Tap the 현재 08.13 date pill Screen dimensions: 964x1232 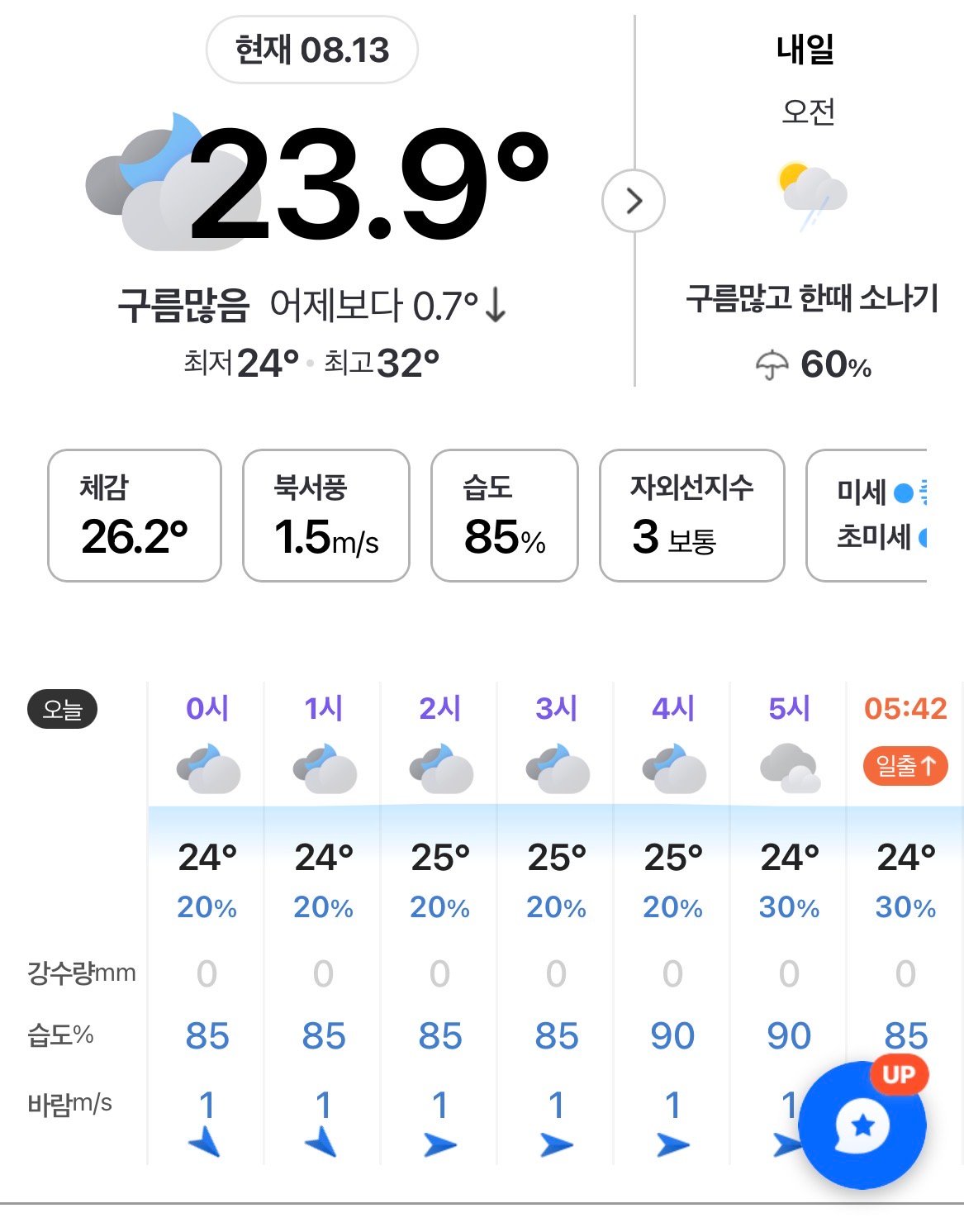(x=312, y=50)
